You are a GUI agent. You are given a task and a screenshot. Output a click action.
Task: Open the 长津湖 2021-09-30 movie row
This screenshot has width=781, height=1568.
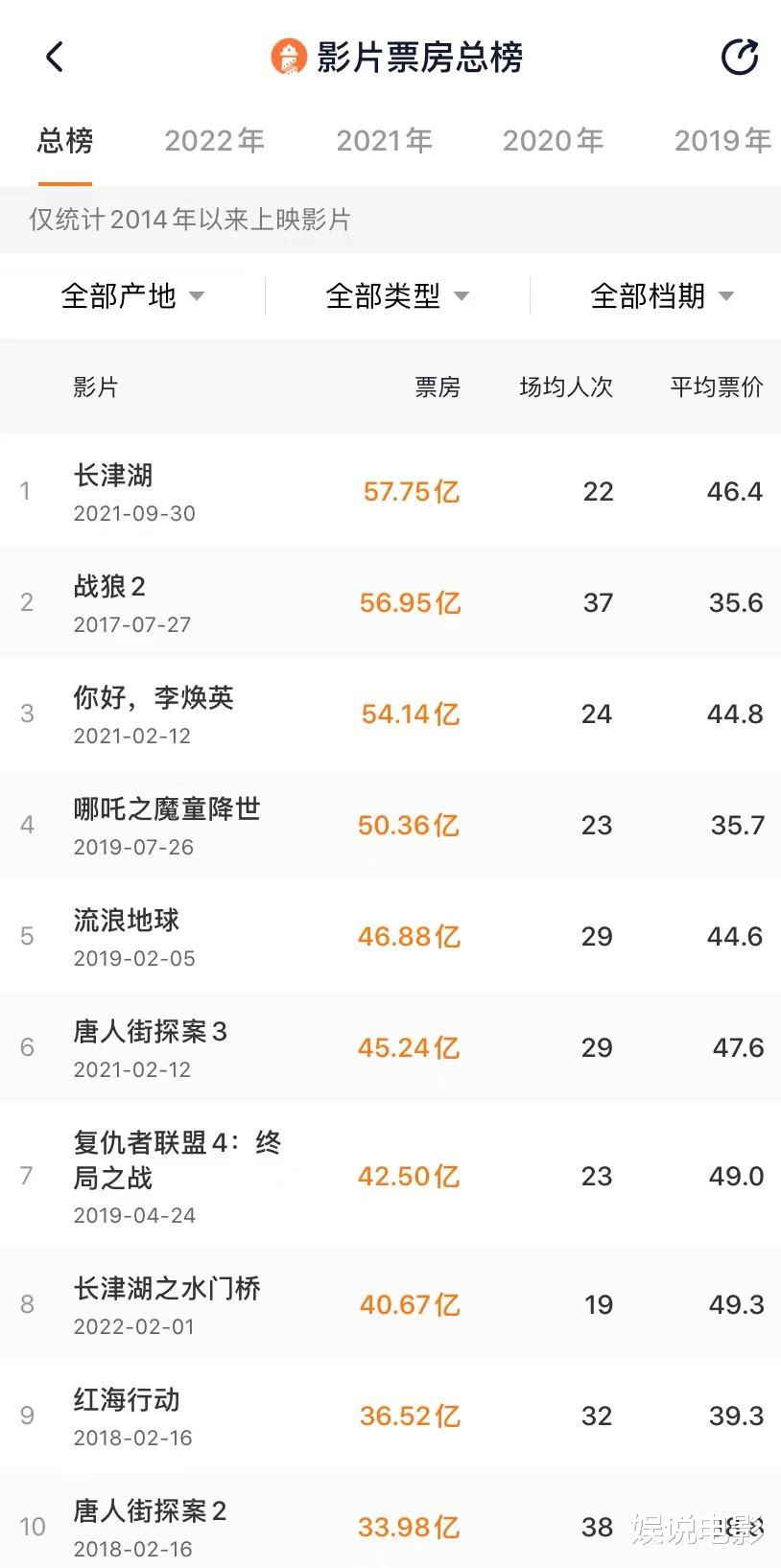coord(390,491)
